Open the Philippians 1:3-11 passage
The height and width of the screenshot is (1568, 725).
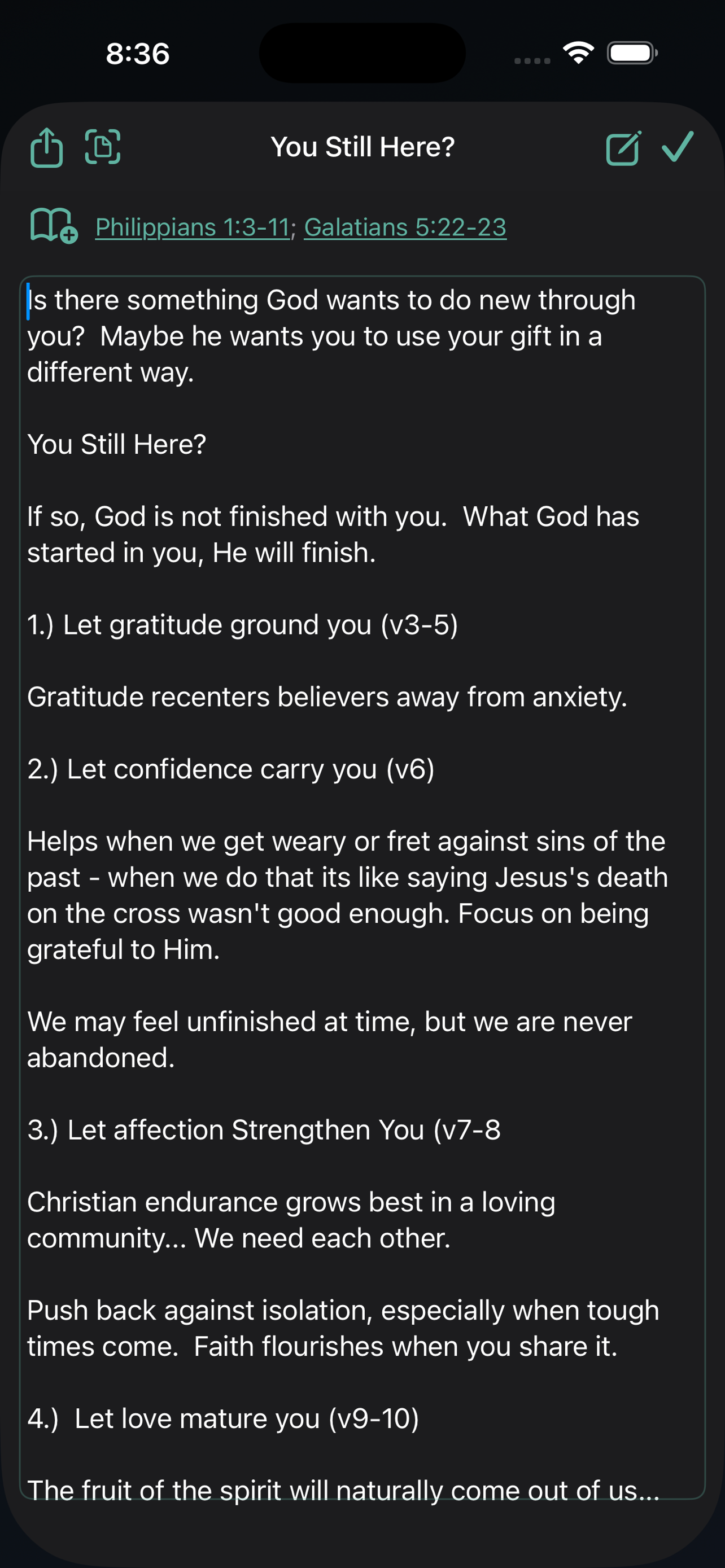tap(194, 226)
